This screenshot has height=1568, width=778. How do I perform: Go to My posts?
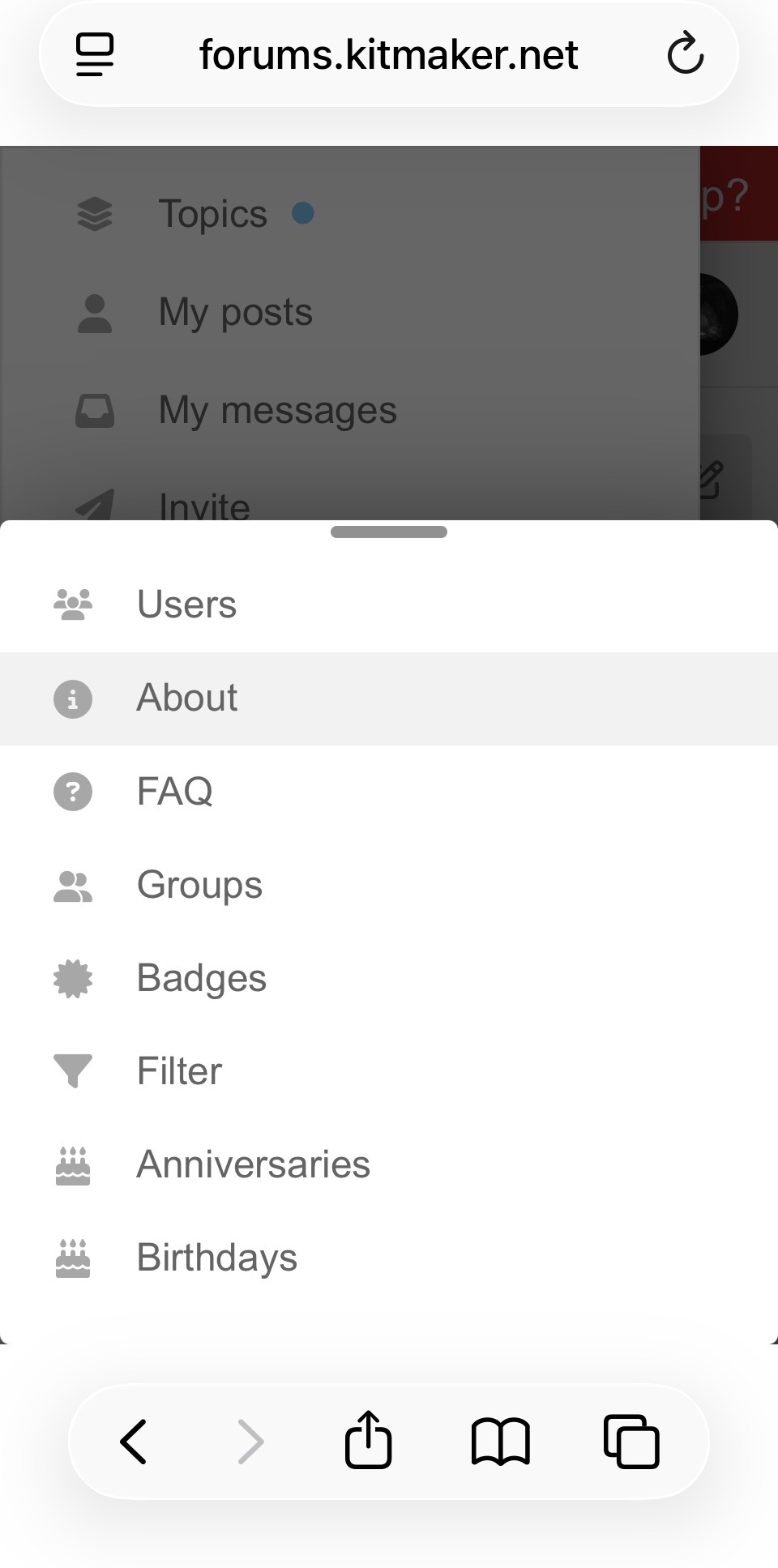pos(235,313)
